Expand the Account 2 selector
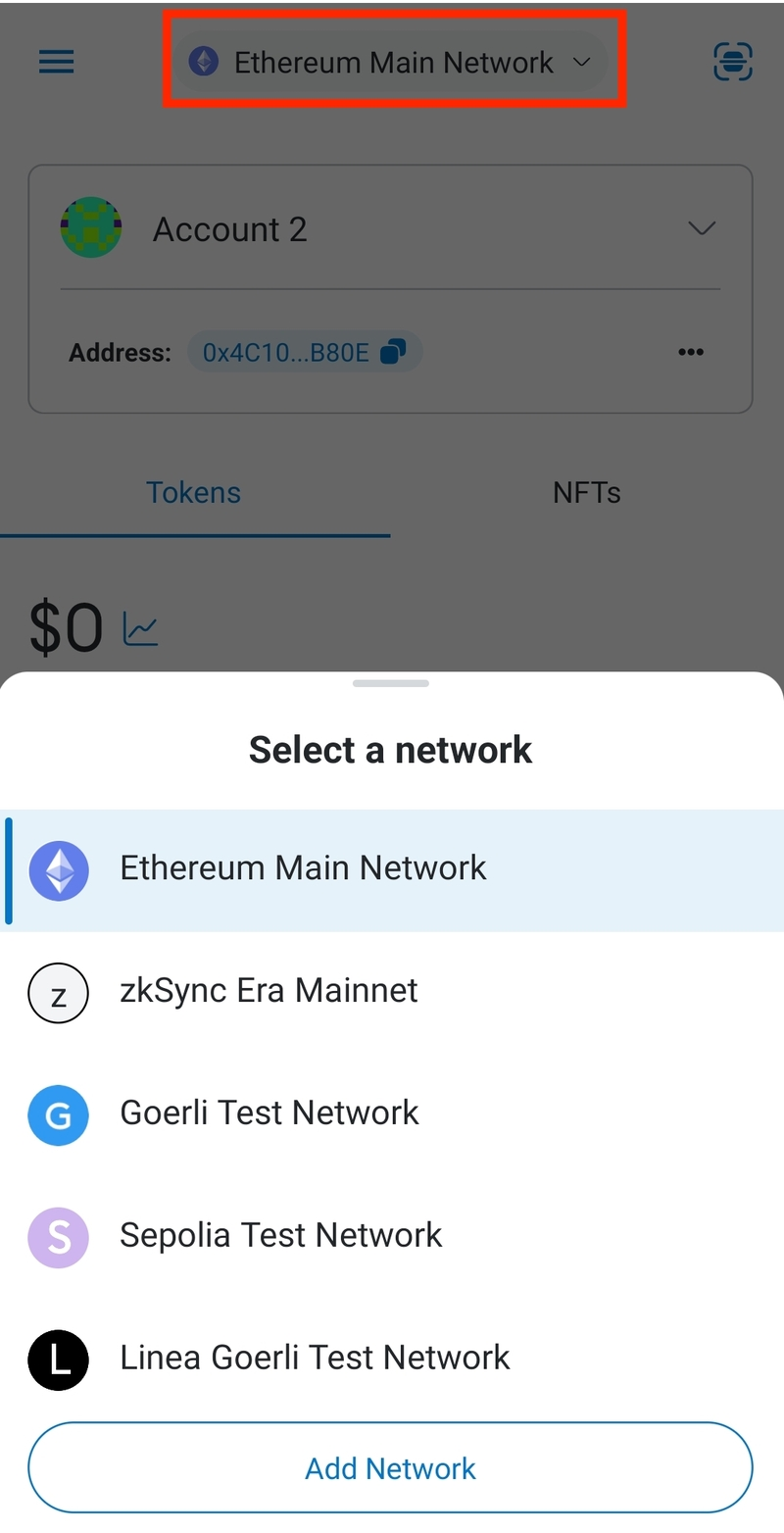Image resolution: width=784 pixels, height=1533 pixels. (x=390, y=228)
